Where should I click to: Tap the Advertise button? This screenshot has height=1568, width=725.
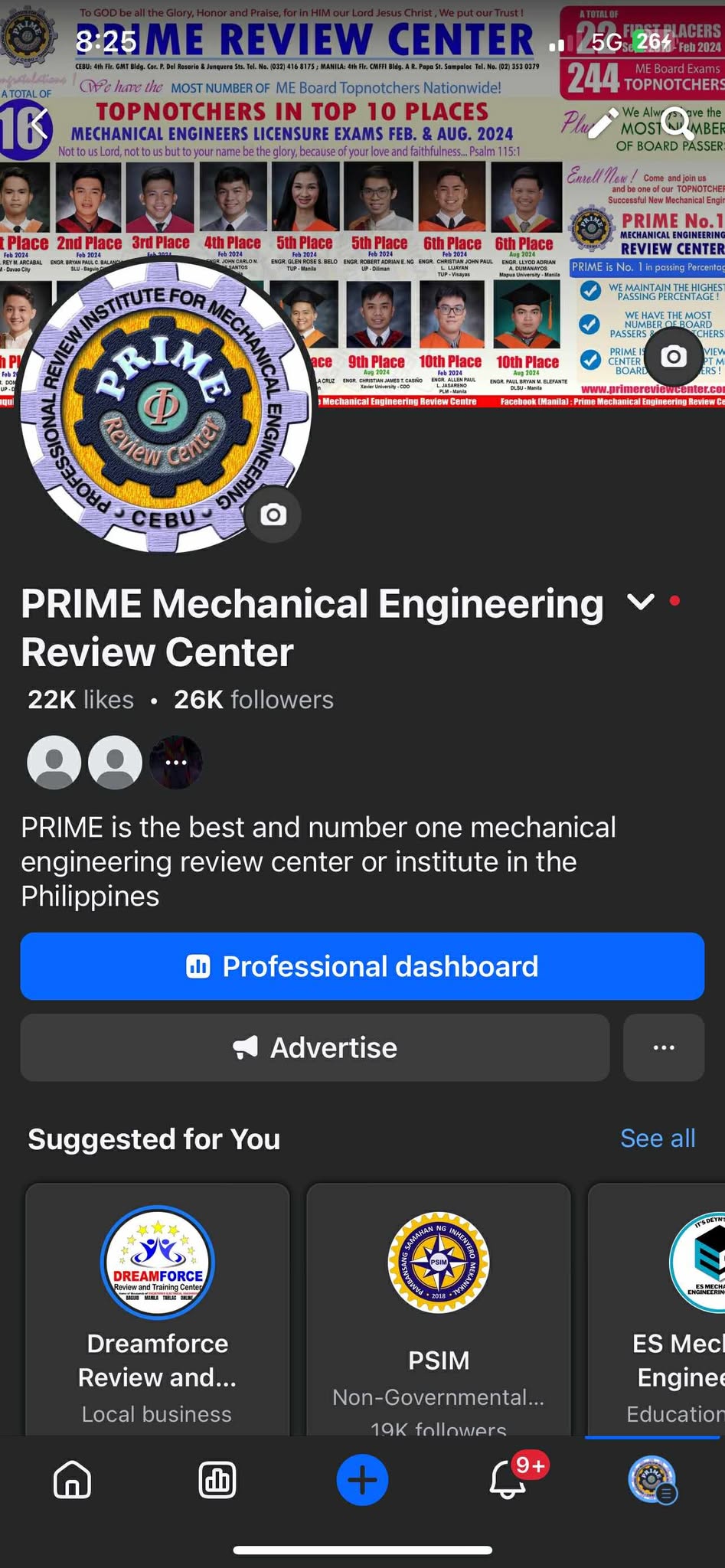(315, 1047)
